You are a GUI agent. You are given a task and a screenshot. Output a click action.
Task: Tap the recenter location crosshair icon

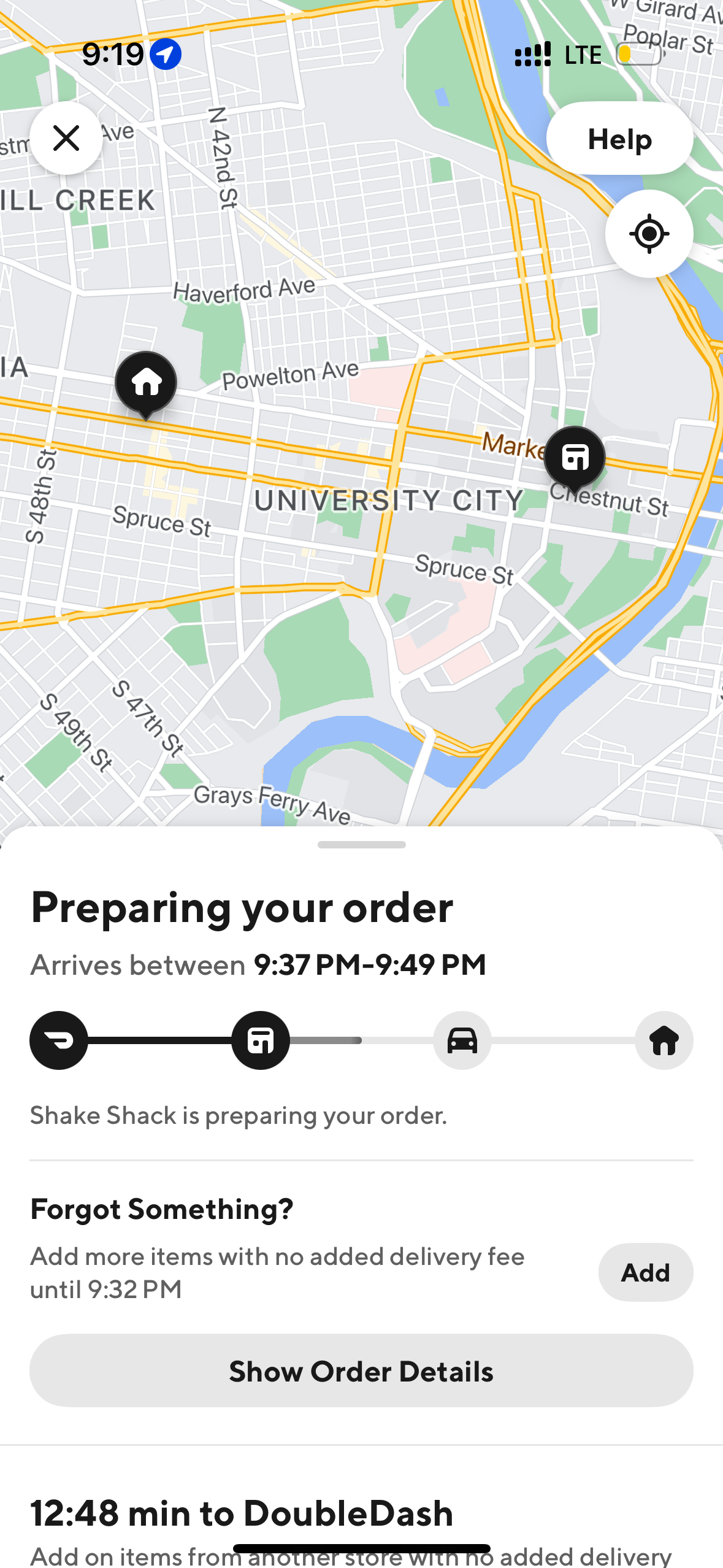[648, 234]
